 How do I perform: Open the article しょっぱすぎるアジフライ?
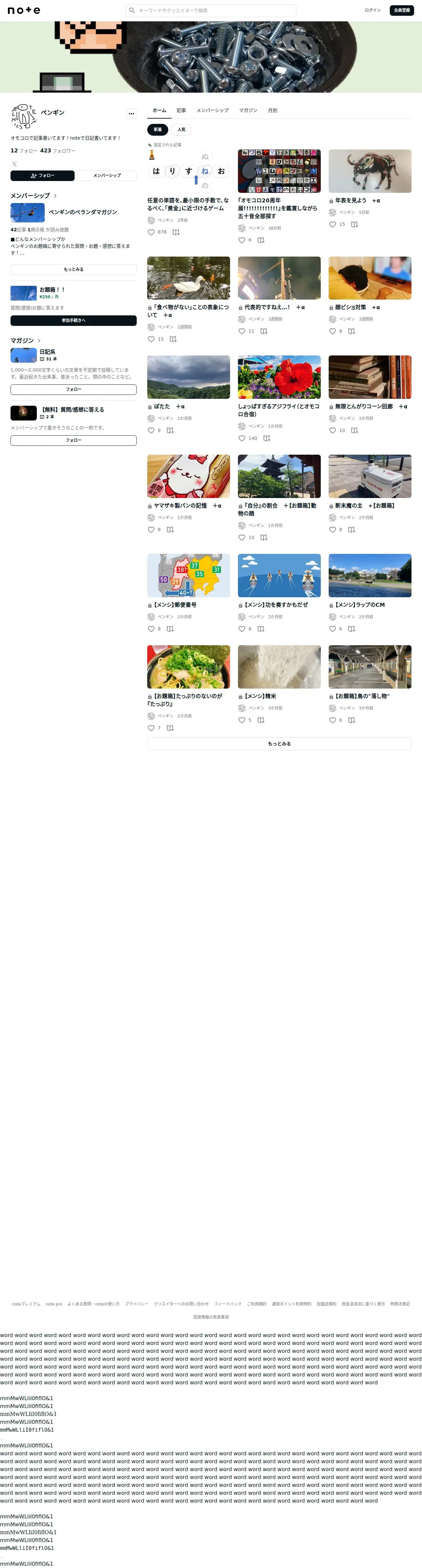279,410
